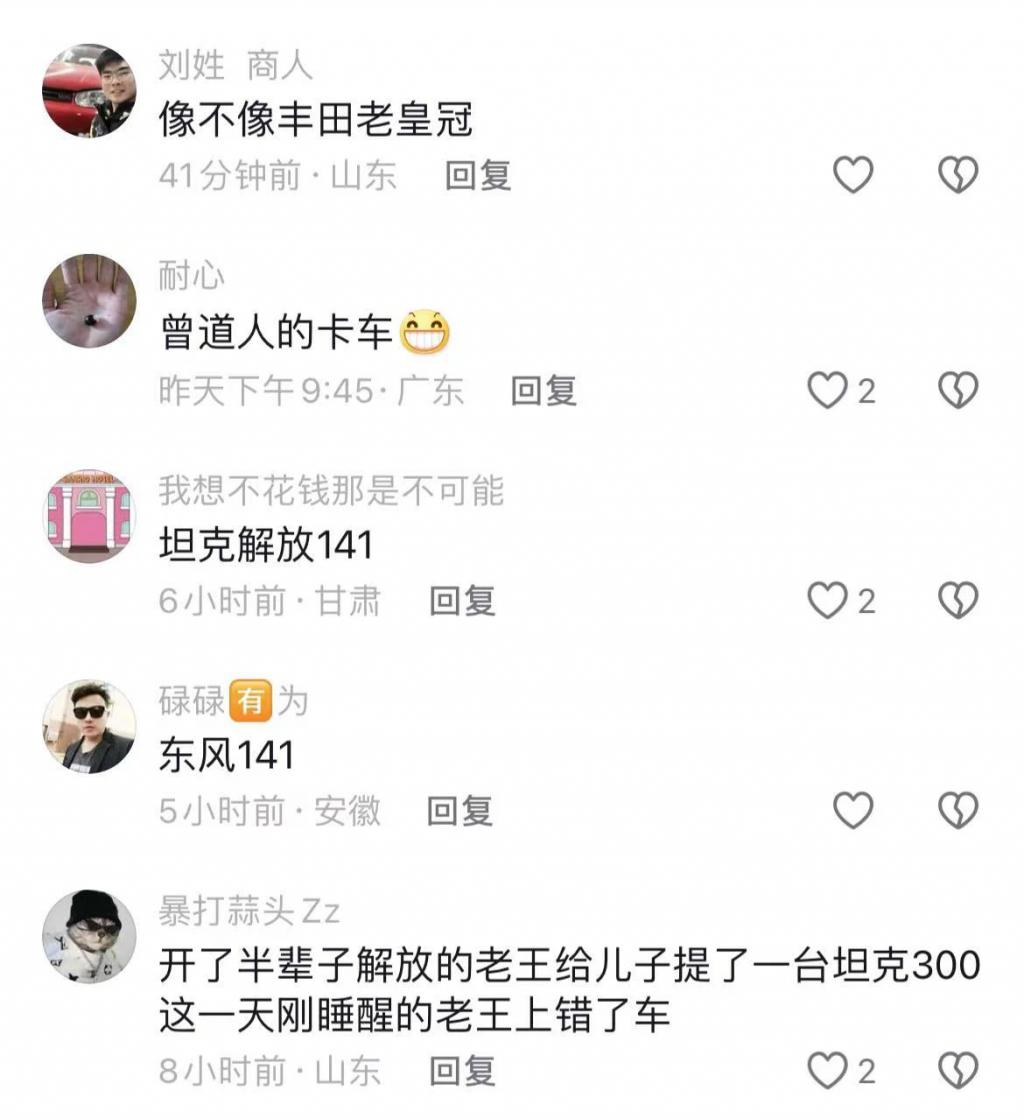Reply to 暴打蒜头 Zz's comment
This screenshot has height=1119, width=1024.
(462, 1071)
